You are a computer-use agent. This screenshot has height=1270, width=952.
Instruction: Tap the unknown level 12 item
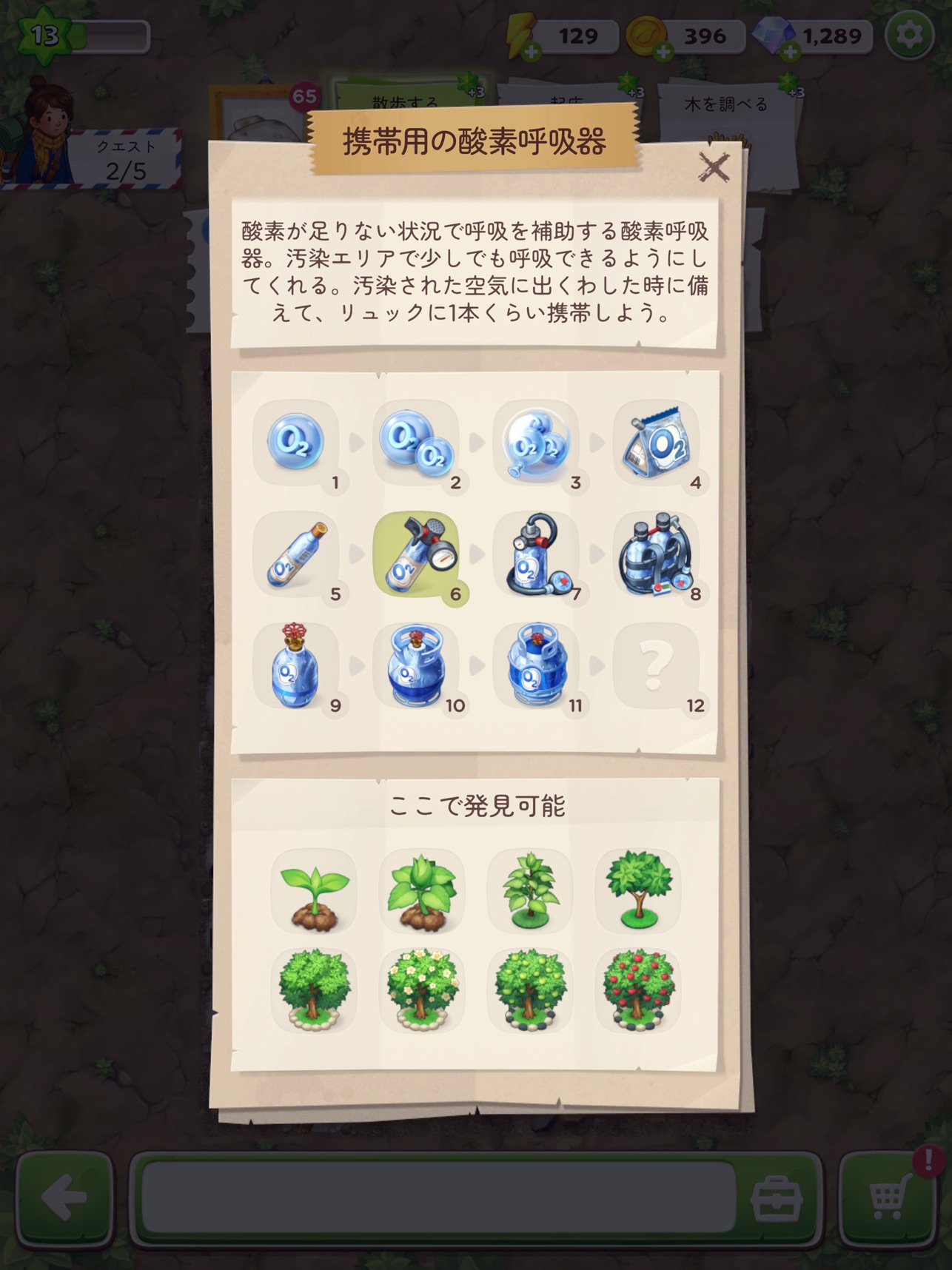pyautogui.click(x=655, y=666)
